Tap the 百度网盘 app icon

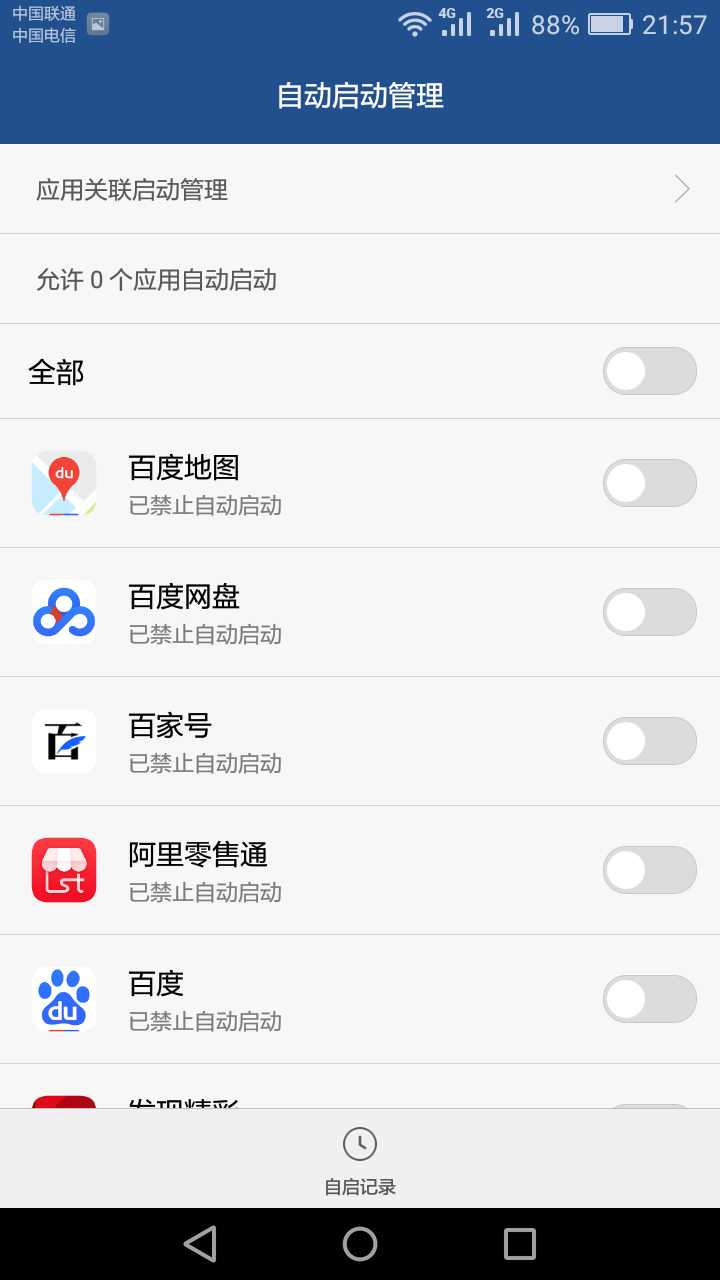pyautogui.click(x=64, y=611)
